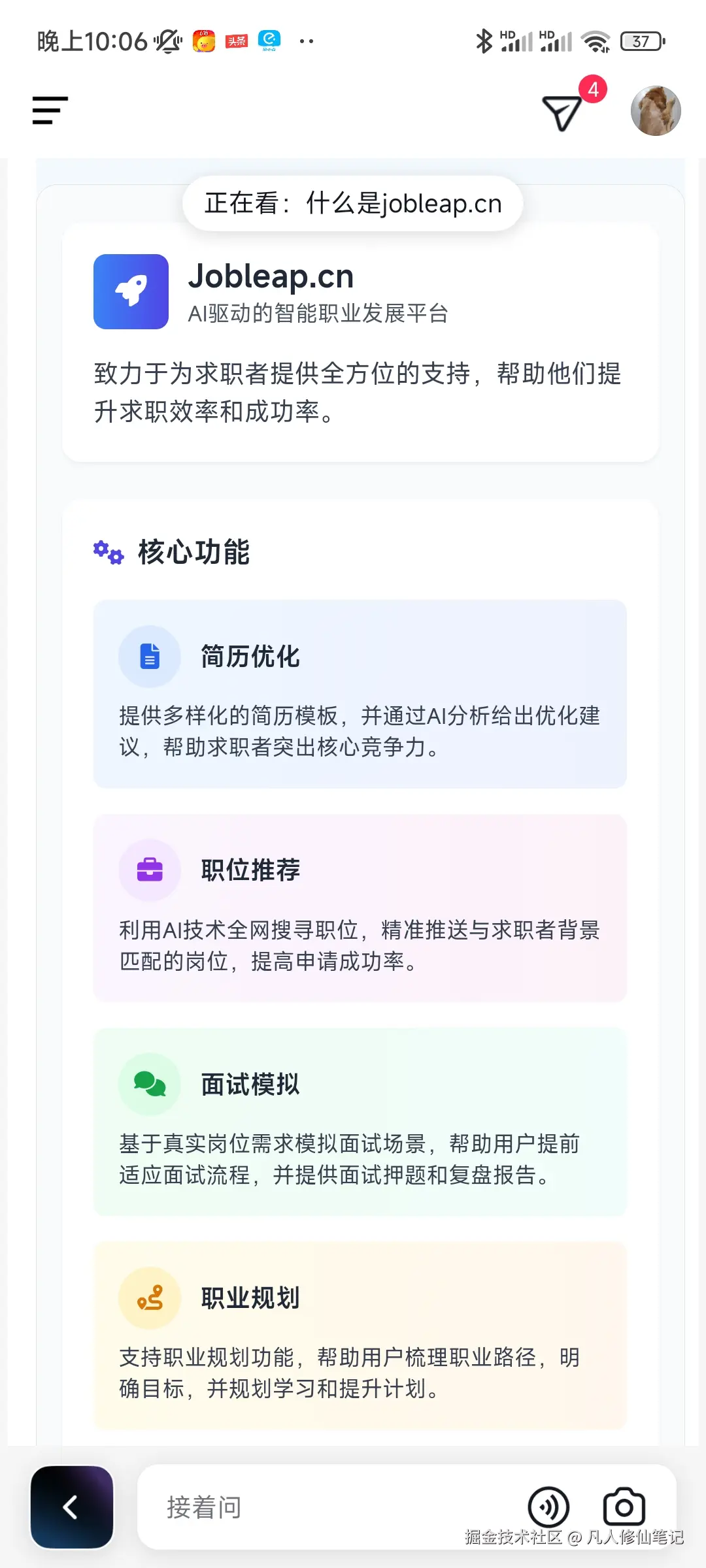Tap the Jobleap.cn rocket logo icon
Screen dimensions: 706x1568
[x=131, y=291]
